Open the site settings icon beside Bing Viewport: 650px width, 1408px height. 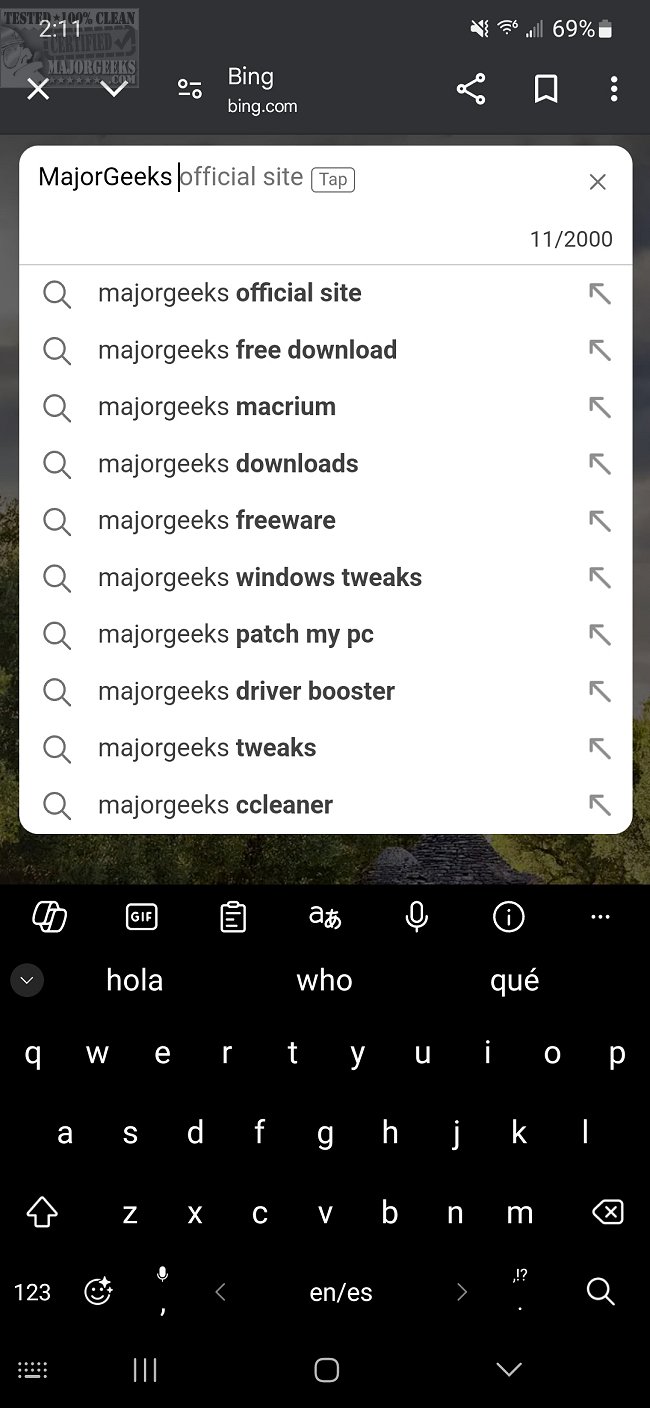(x=190, y=90)
